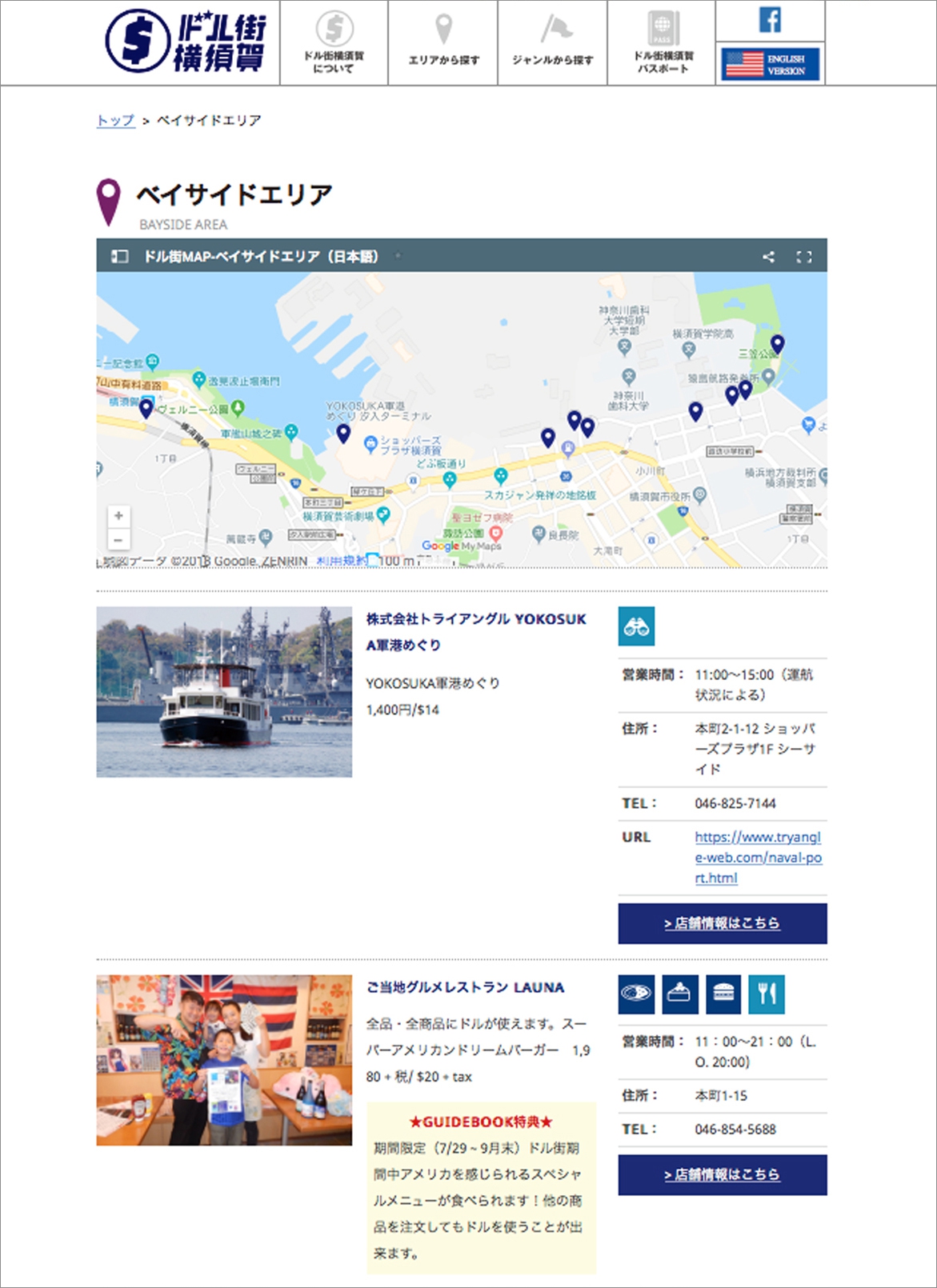View the map in fullscreen

[803, 257]
